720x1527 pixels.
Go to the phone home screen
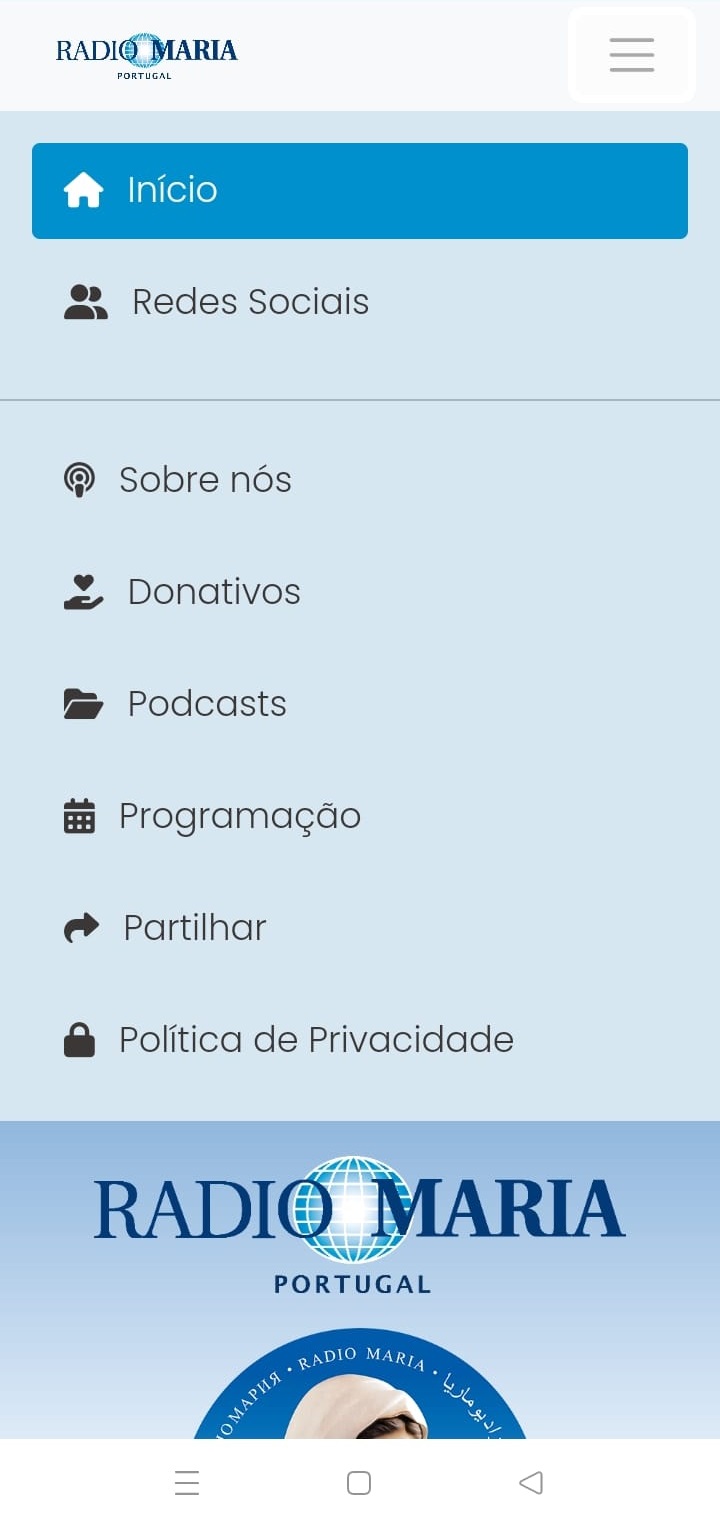[359, 1482]
